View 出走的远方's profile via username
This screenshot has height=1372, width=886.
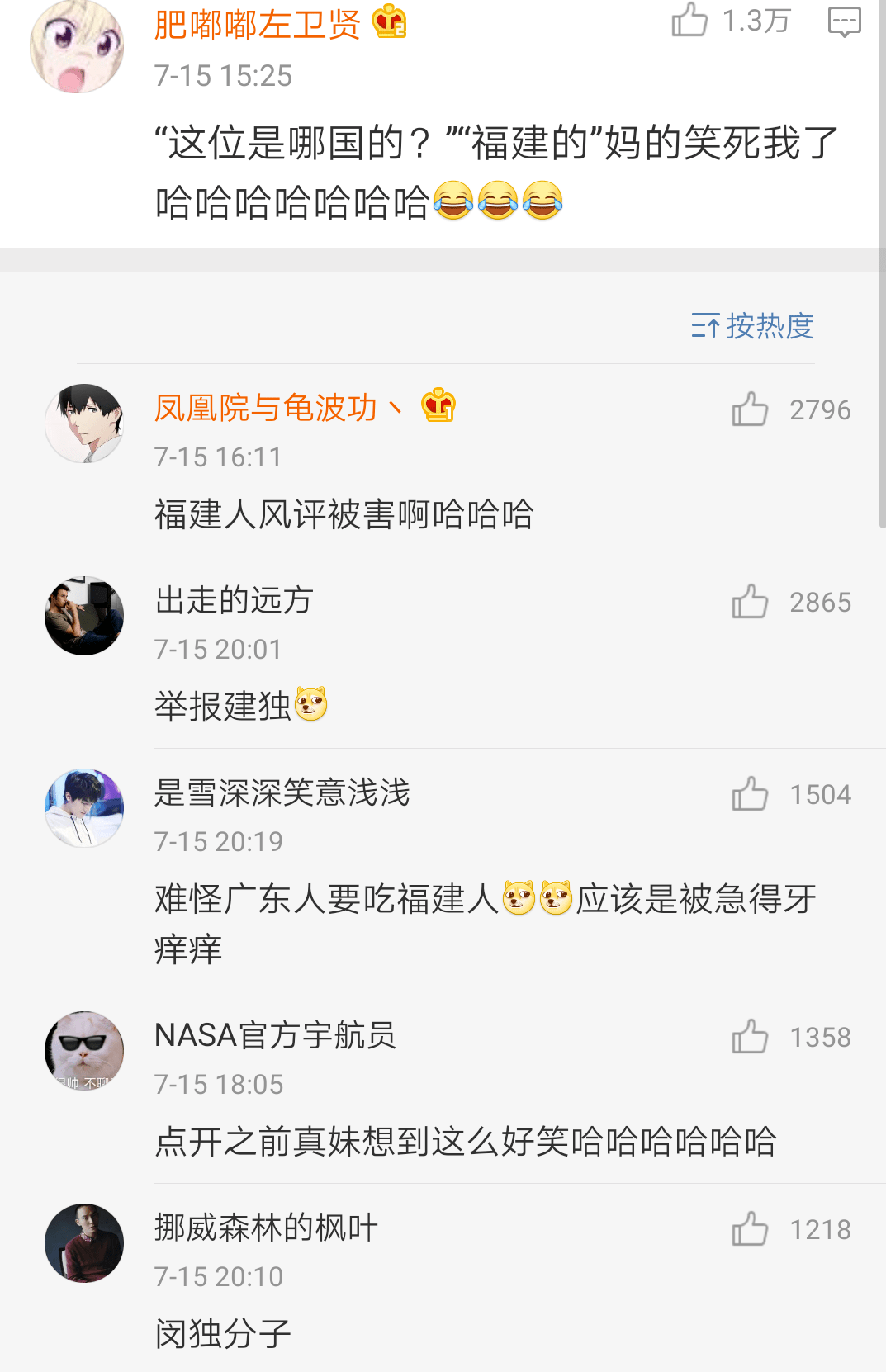click(234, 600)
